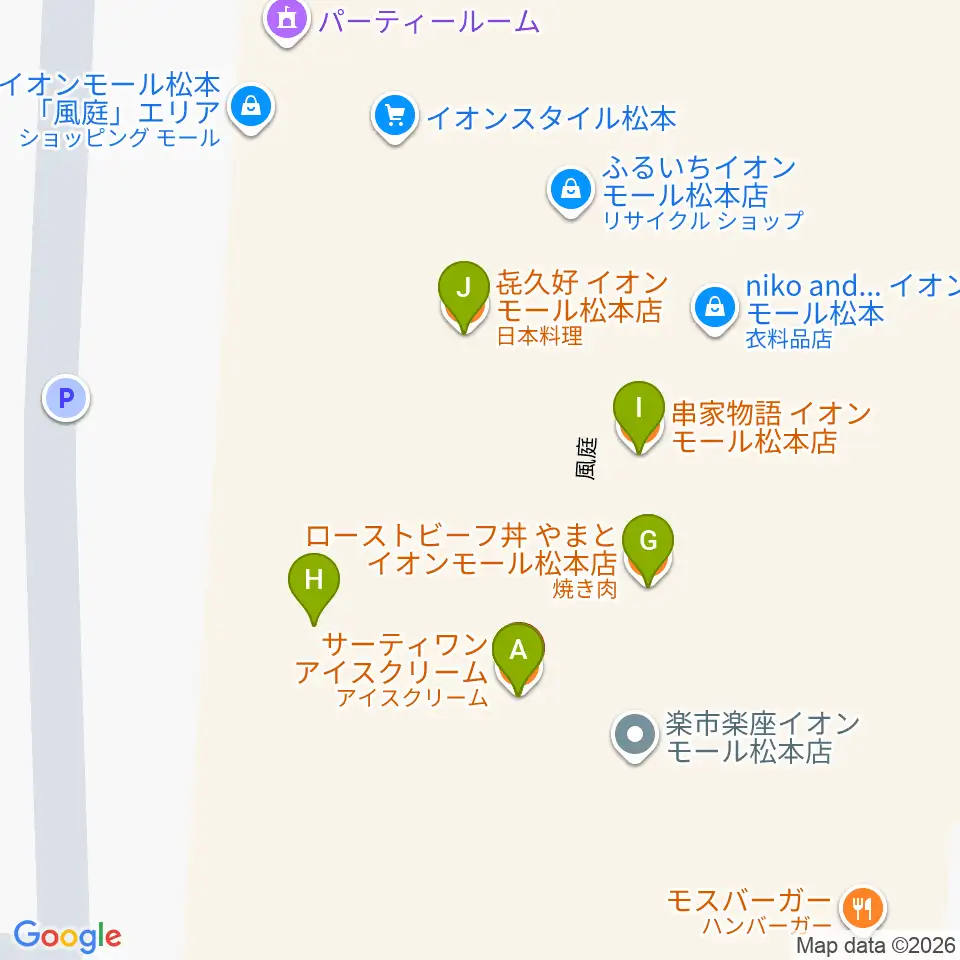Select the green marker labeled A
This screenshot has height=960, width=960.
tap(518, 652)
